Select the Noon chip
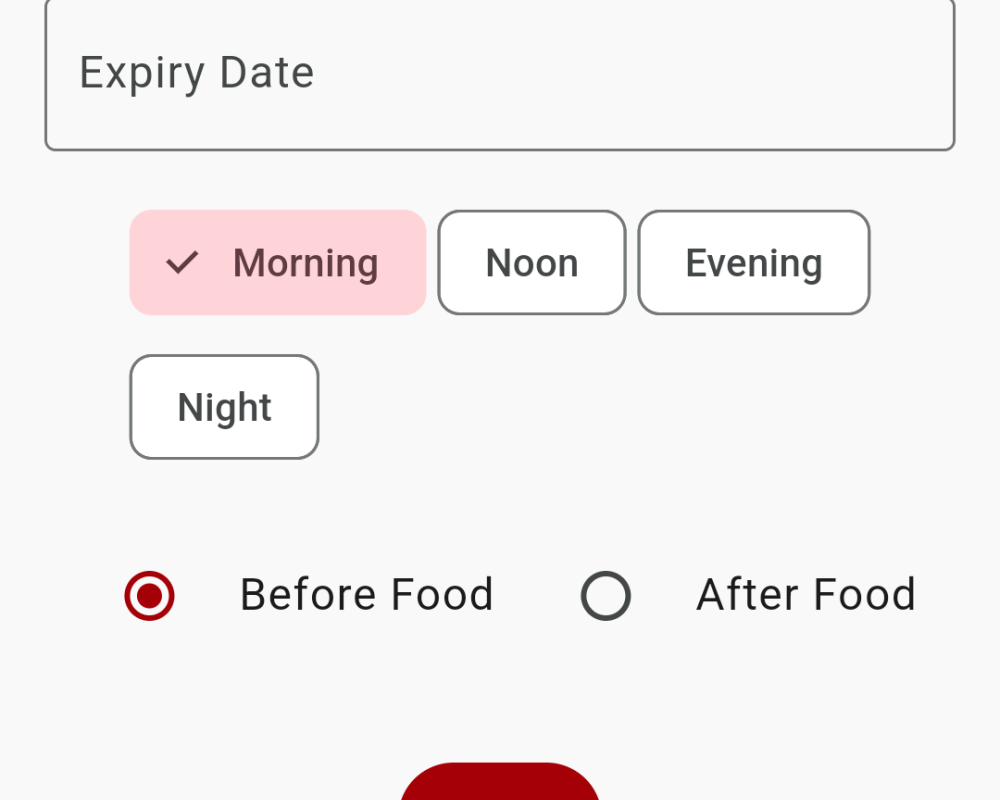The image size is (1000, 800). coord(532,263)
